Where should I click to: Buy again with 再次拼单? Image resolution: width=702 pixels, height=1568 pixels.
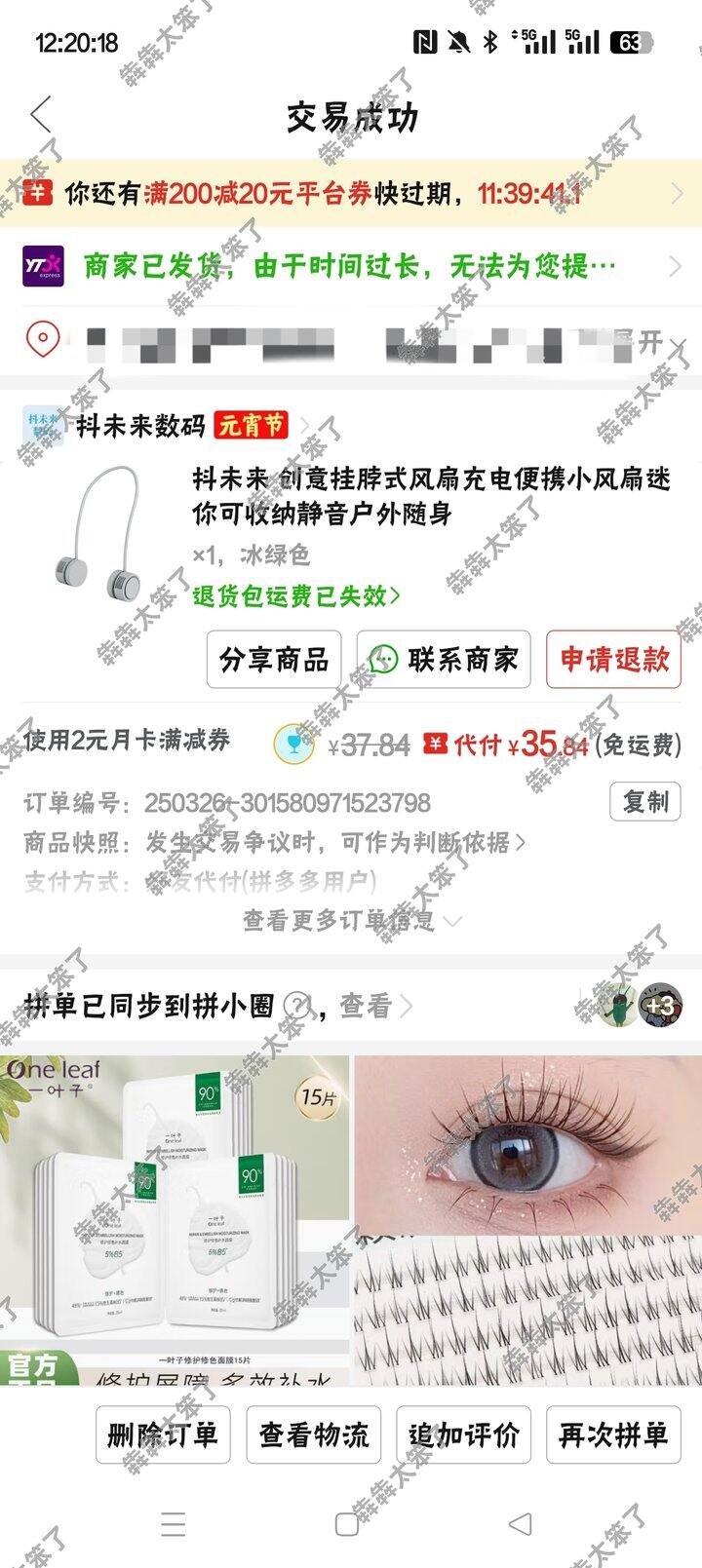coord(613,1434)
